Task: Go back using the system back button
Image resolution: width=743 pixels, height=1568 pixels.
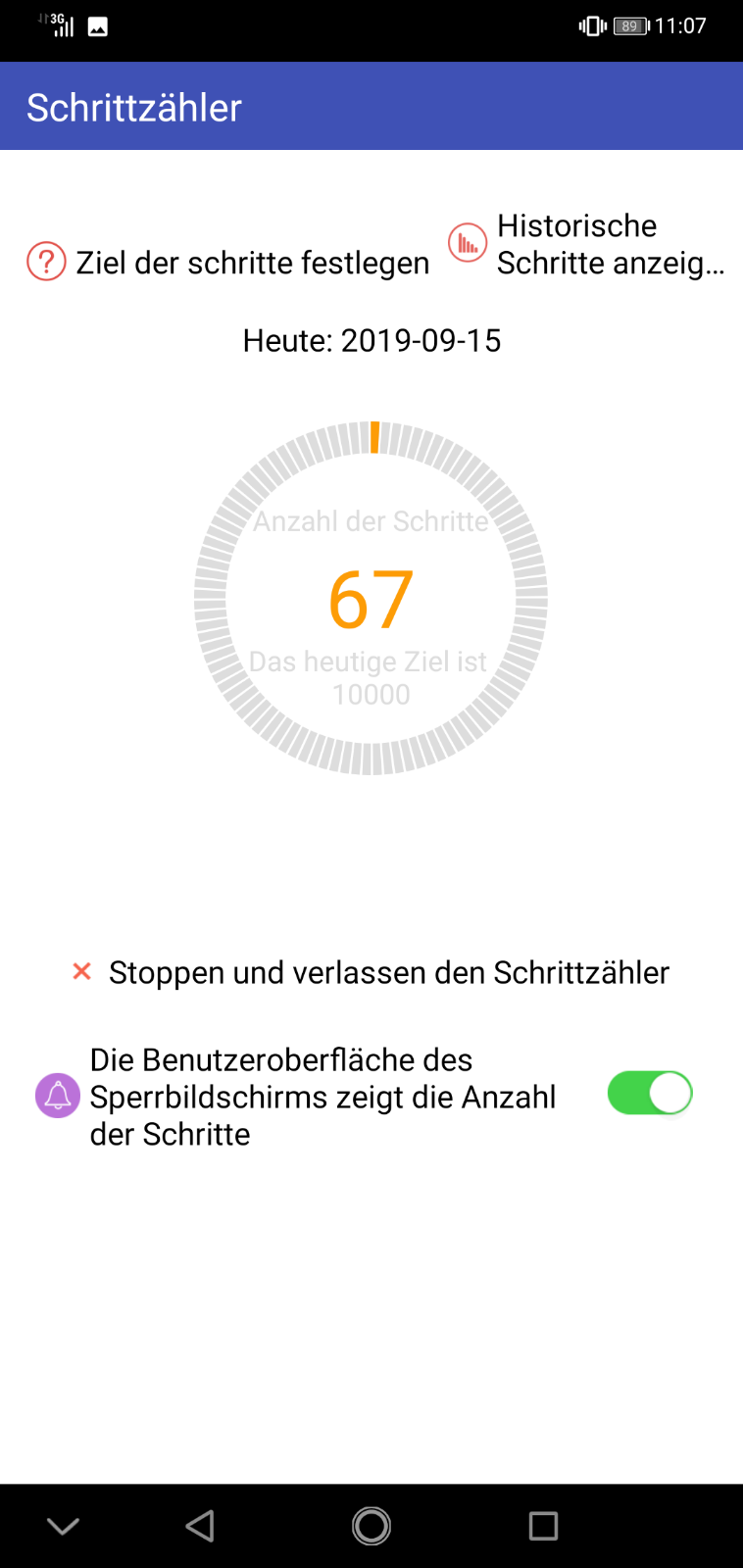Action: pyautogui.click(x=200, y=1526)
